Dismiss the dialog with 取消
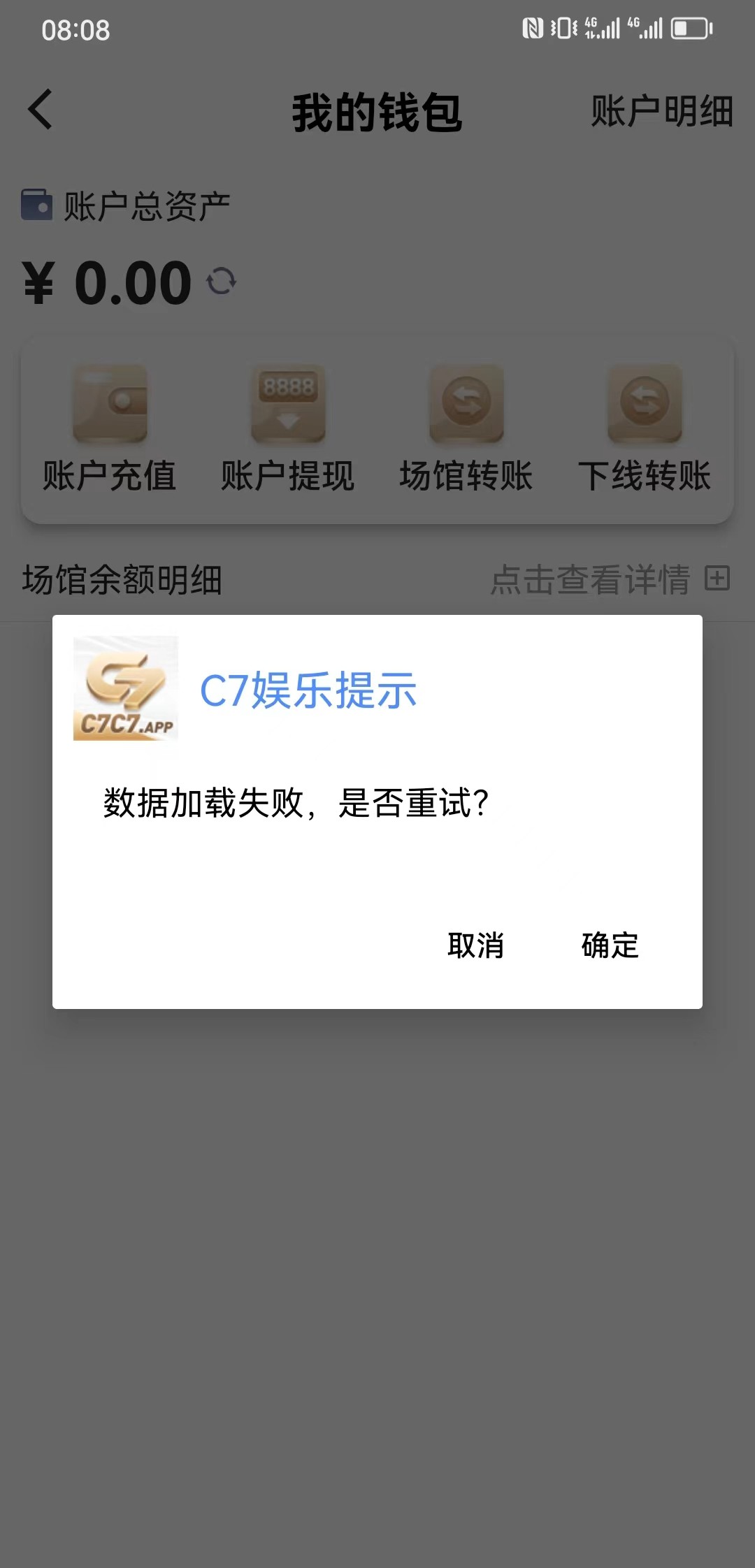The height and width of the screenshot is (1568, 755). point(475,946)
